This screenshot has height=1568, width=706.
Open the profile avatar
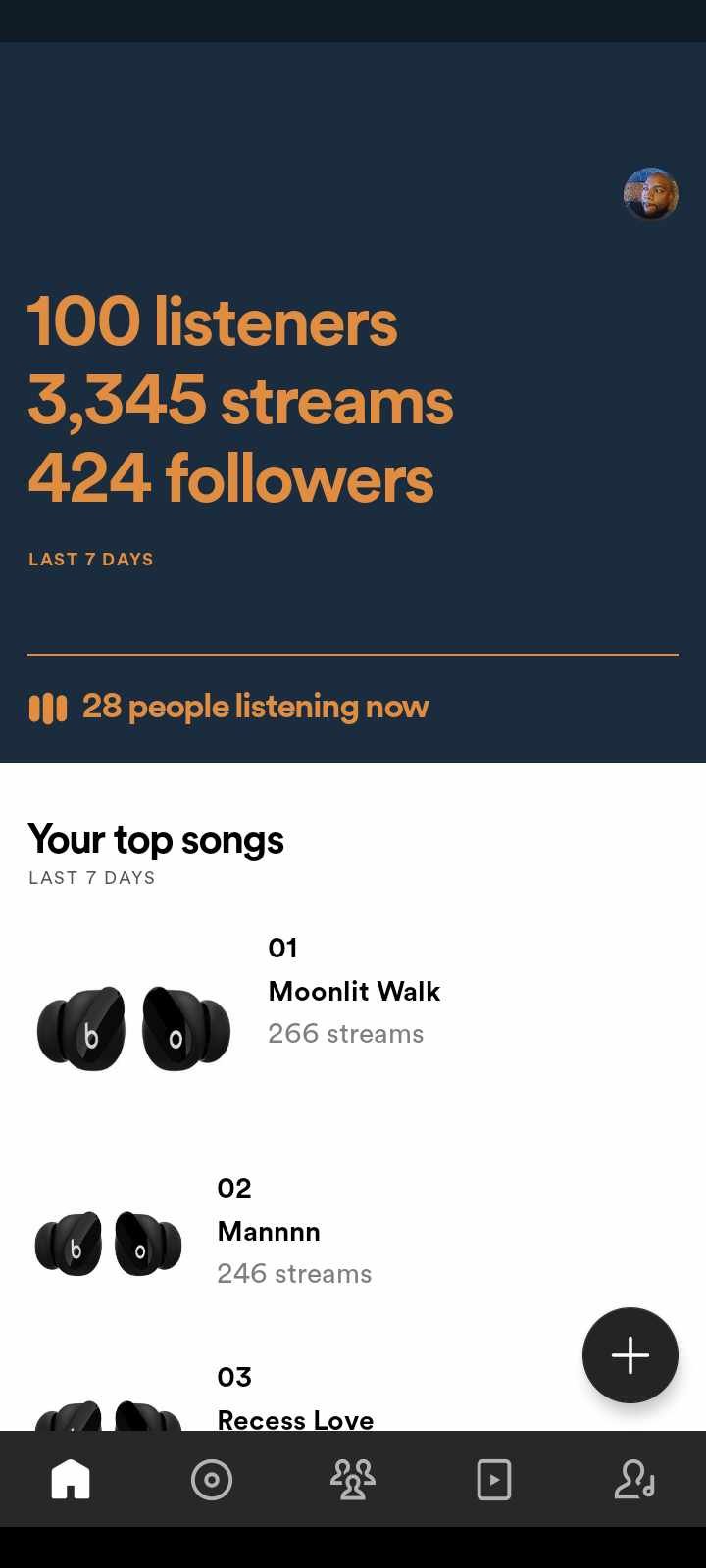[x=650, y=194]
